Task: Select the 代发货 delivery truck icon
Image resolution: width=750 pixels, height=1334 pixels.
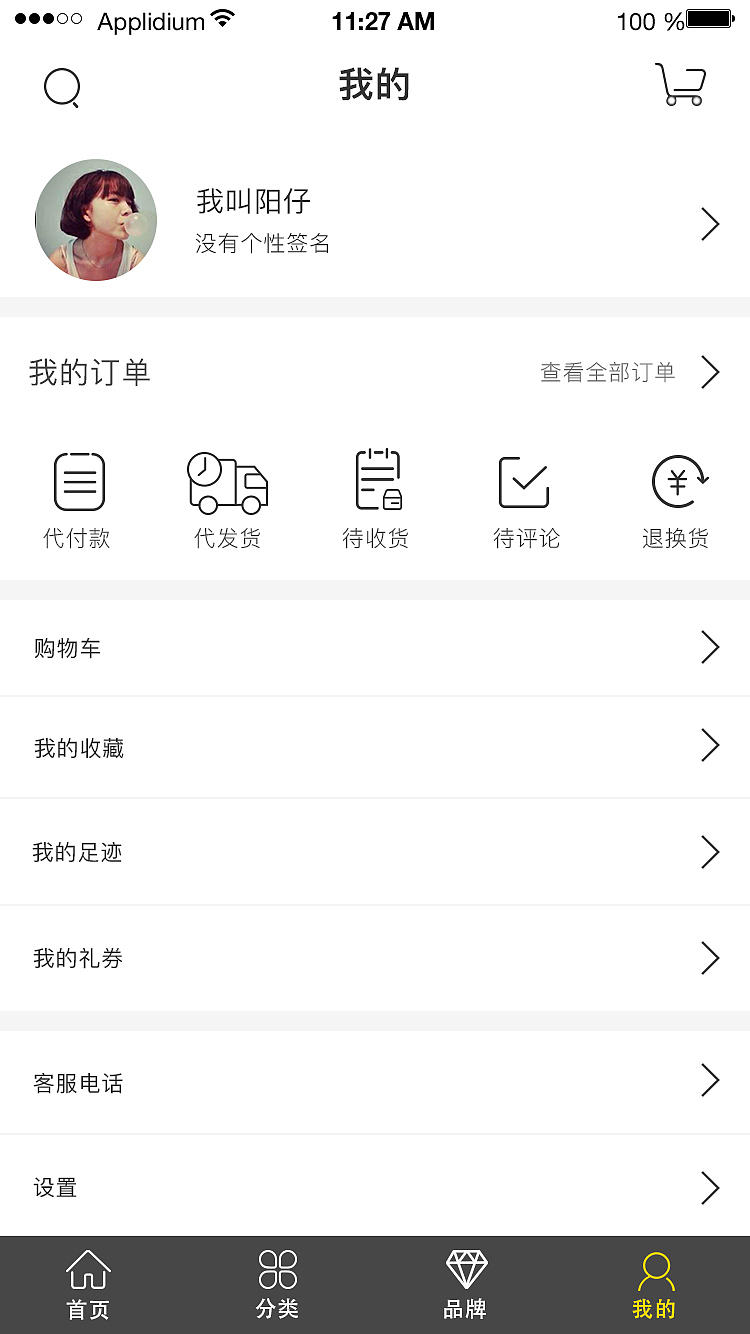Action: [227, 481]
